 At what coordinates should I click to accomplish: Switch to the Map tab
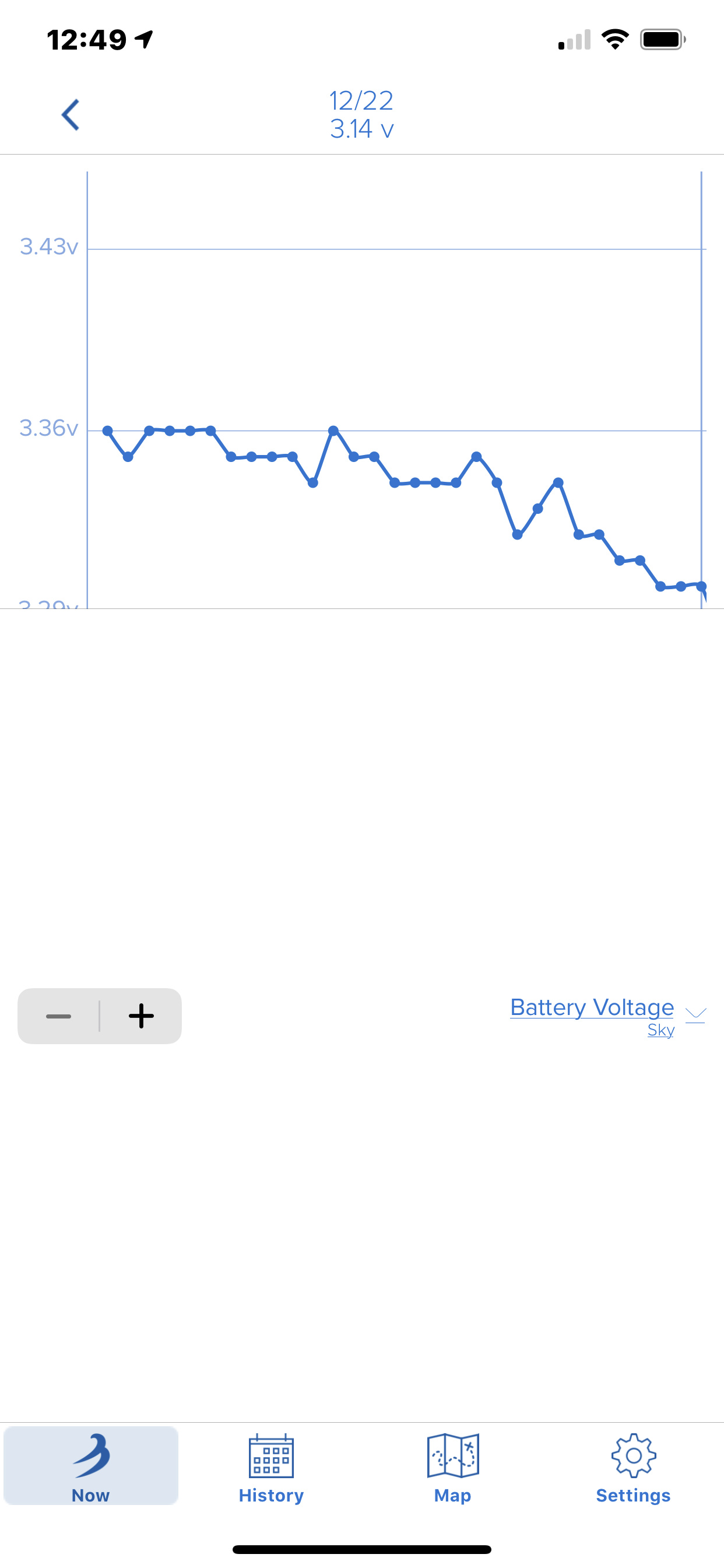(453, 1467)
